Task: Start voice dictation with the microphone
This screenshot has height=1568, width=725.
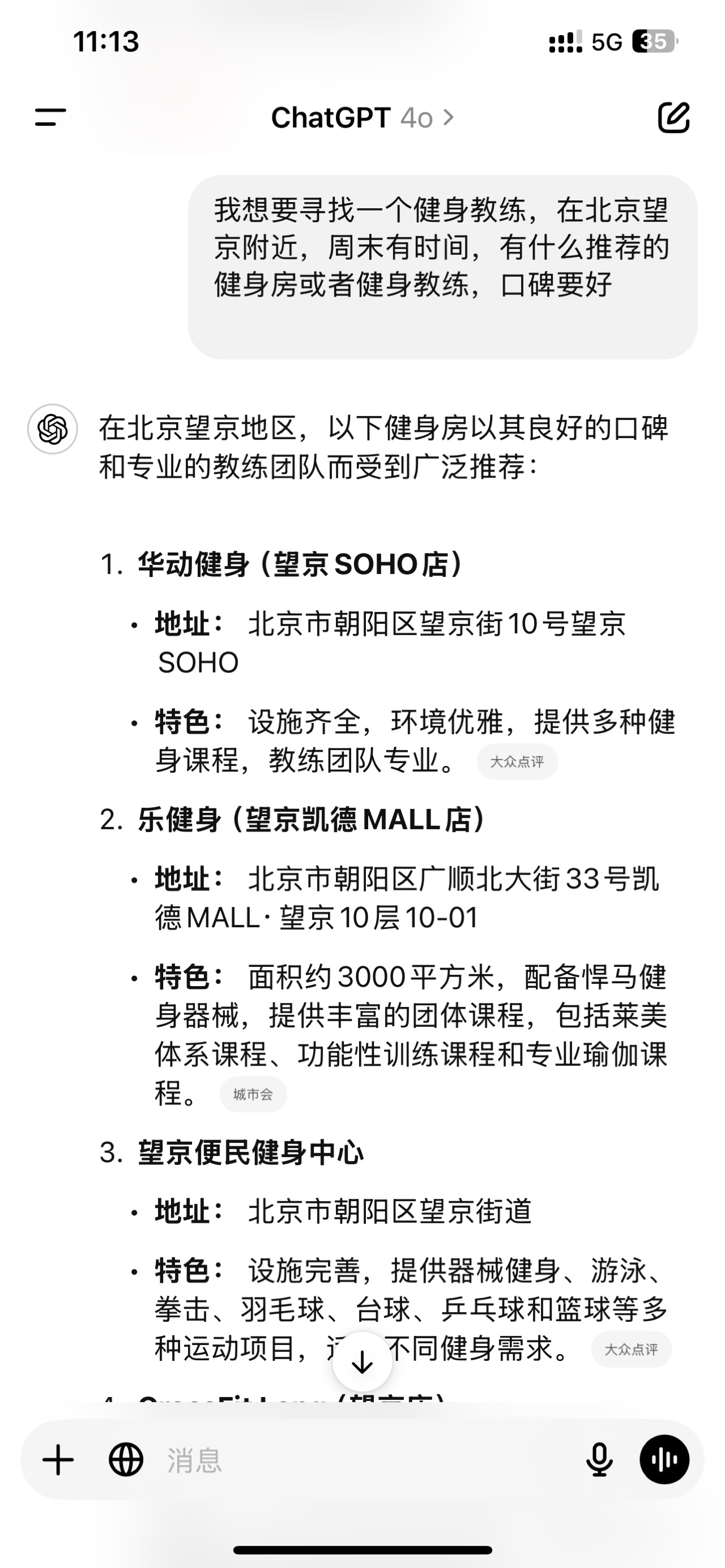Action: click(599, 1460)
